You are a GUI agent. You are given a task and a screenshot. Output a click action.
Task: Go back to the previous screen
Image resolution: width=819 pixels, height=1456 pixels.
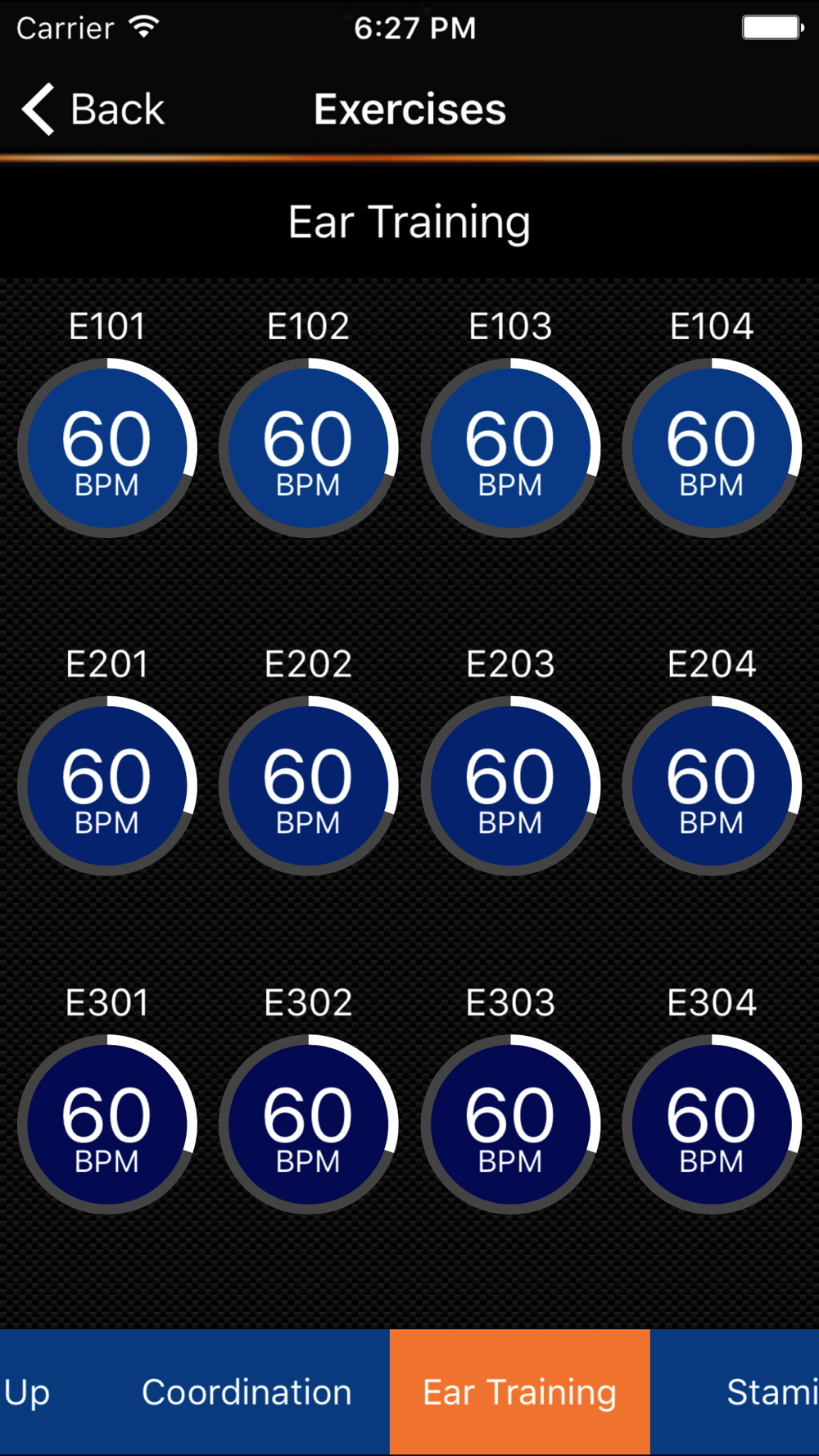click(93, 109)
